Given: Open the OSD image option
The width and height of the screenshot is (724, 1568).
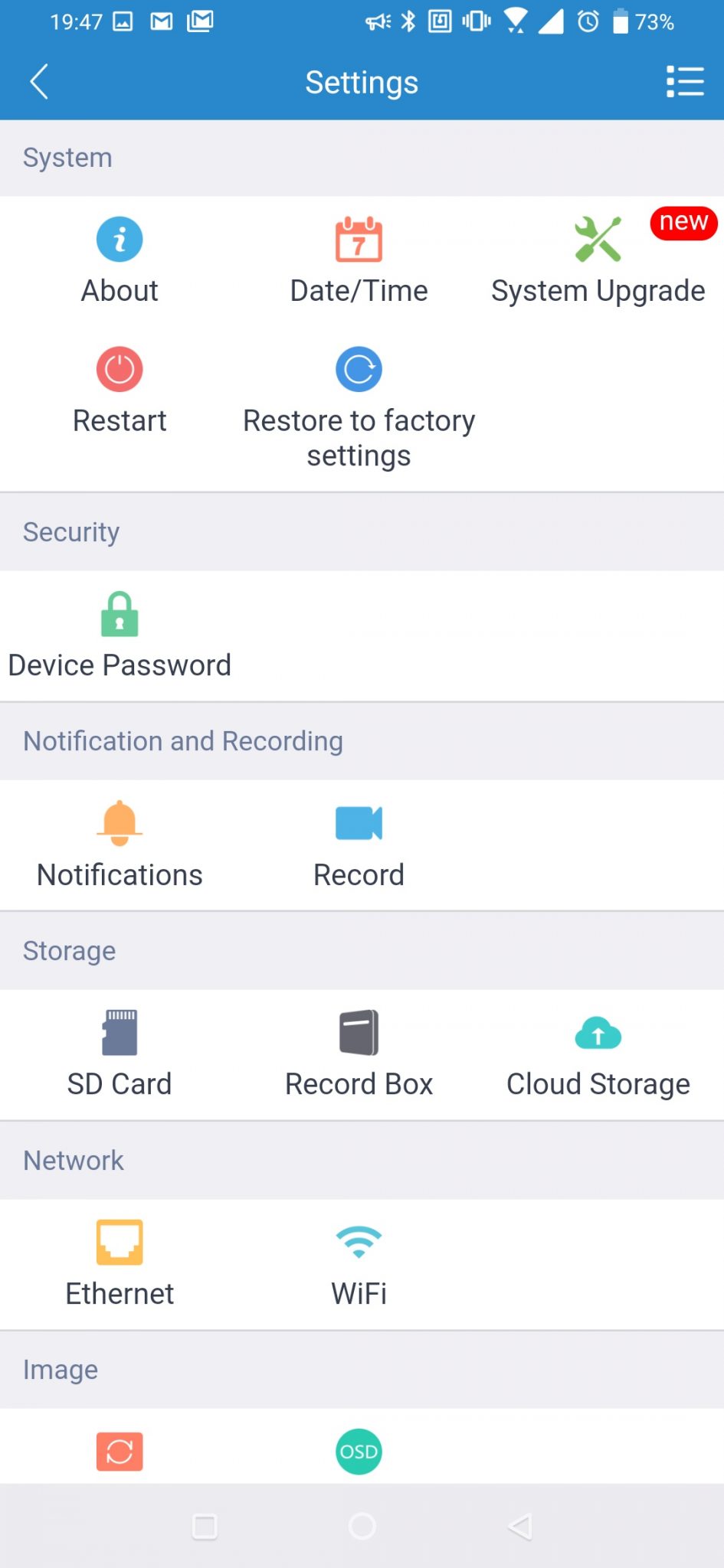Looking at the screenshot, I should [x=359, y=1452].
